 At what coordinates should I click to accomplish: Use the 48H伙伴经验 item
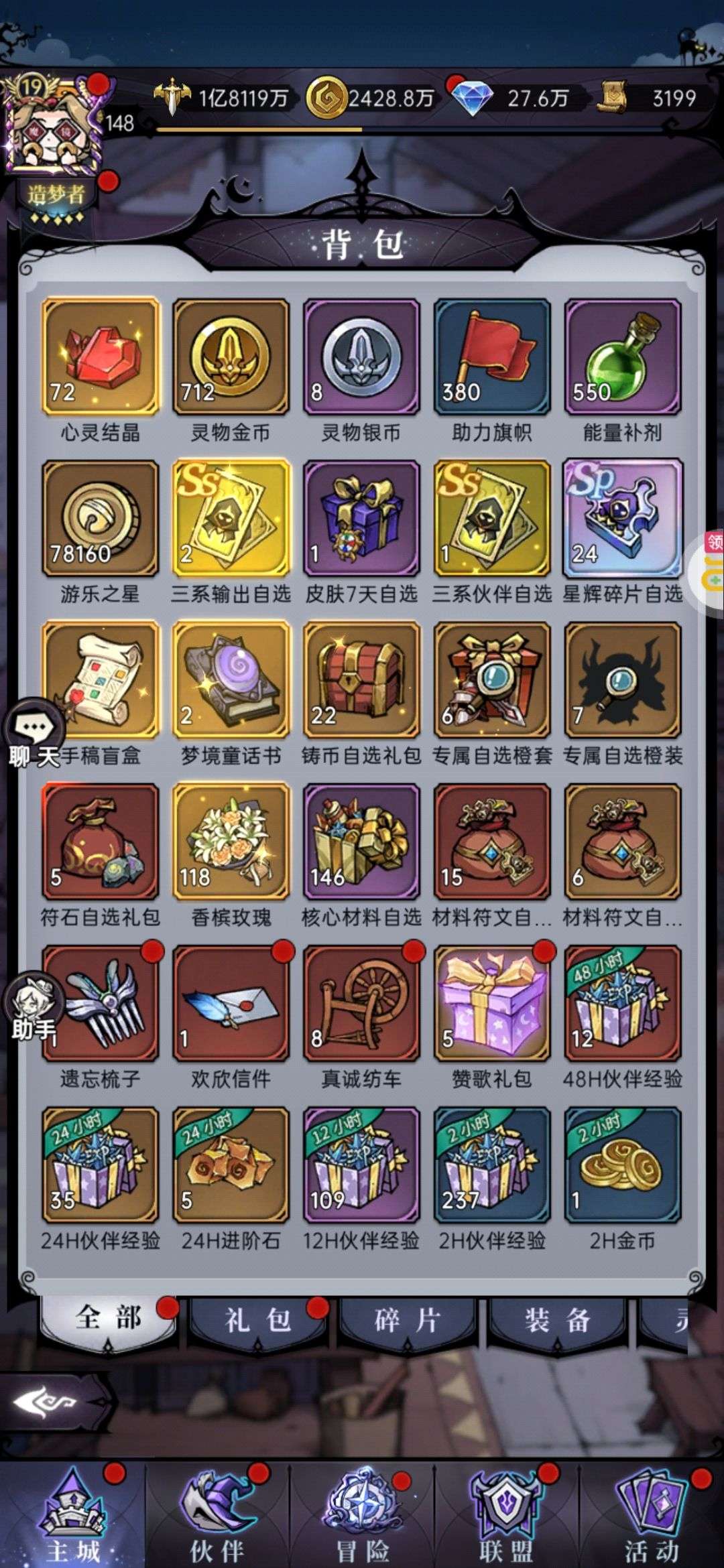coord(623,1003)
